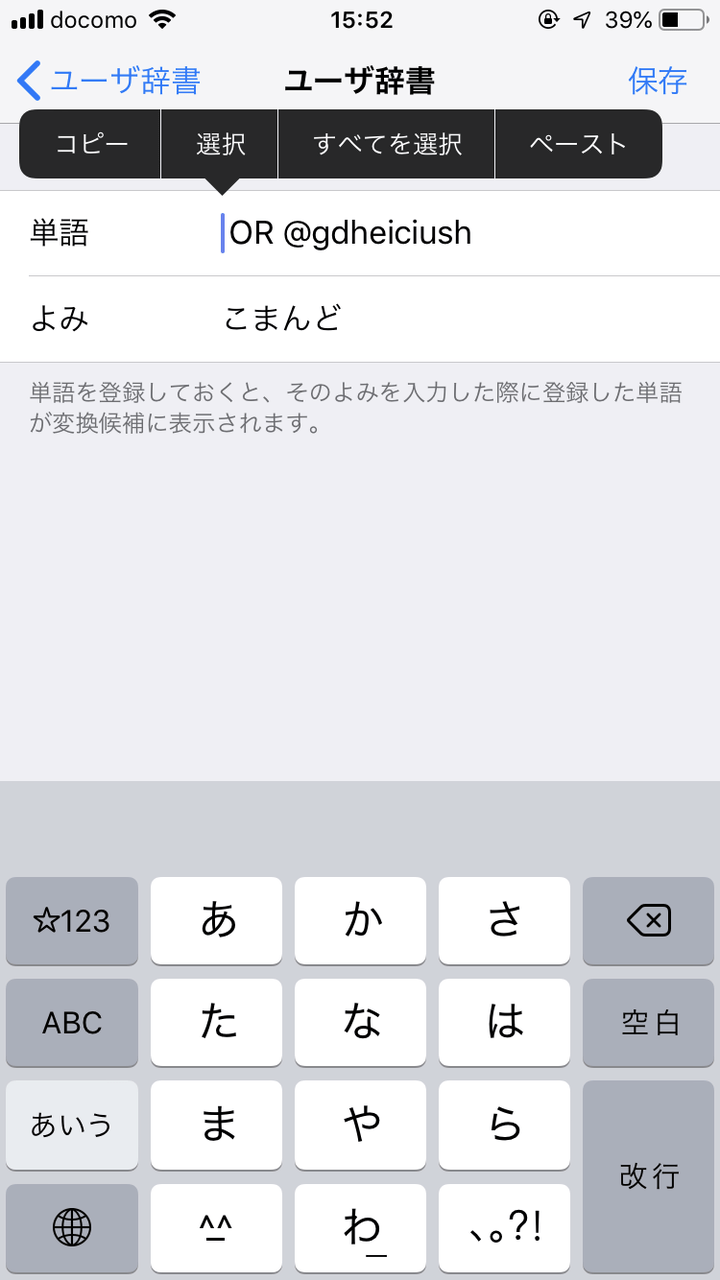Choose ペースト from the popup menu

click(x=578, y=144)
